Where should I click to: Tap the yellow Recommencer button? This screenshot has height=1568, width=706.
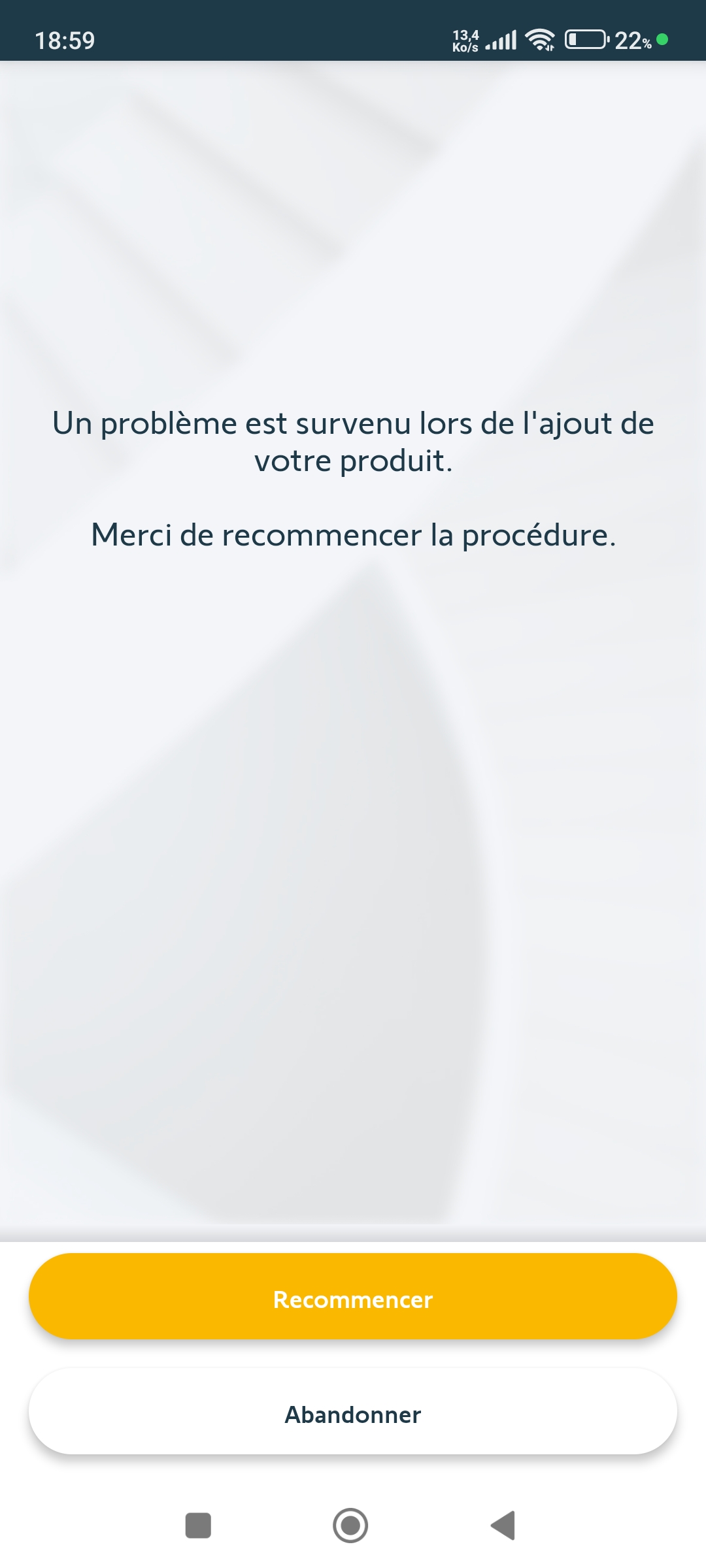point(353,1298)
